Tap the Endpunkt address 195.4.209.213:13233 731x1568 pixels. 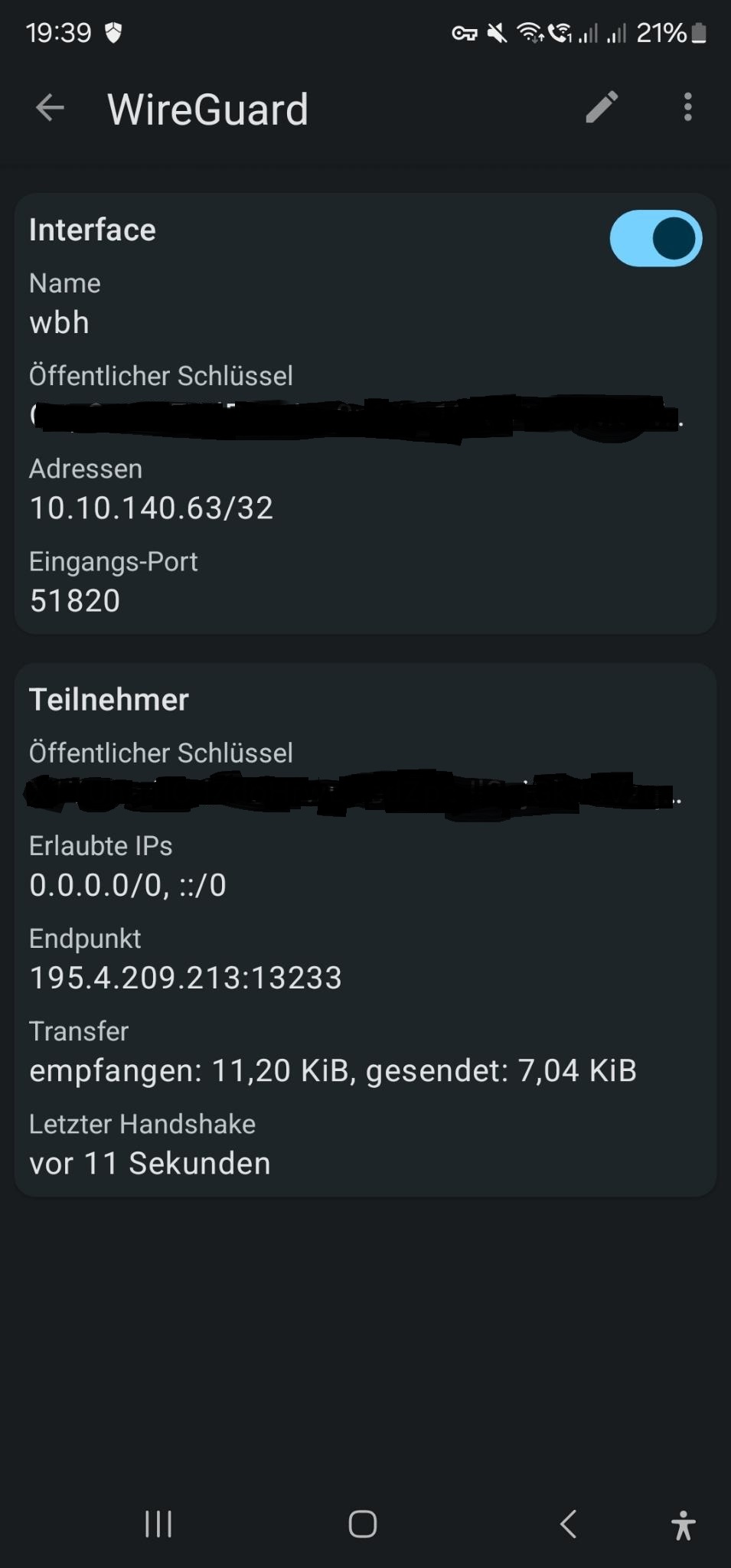(185, 977)
